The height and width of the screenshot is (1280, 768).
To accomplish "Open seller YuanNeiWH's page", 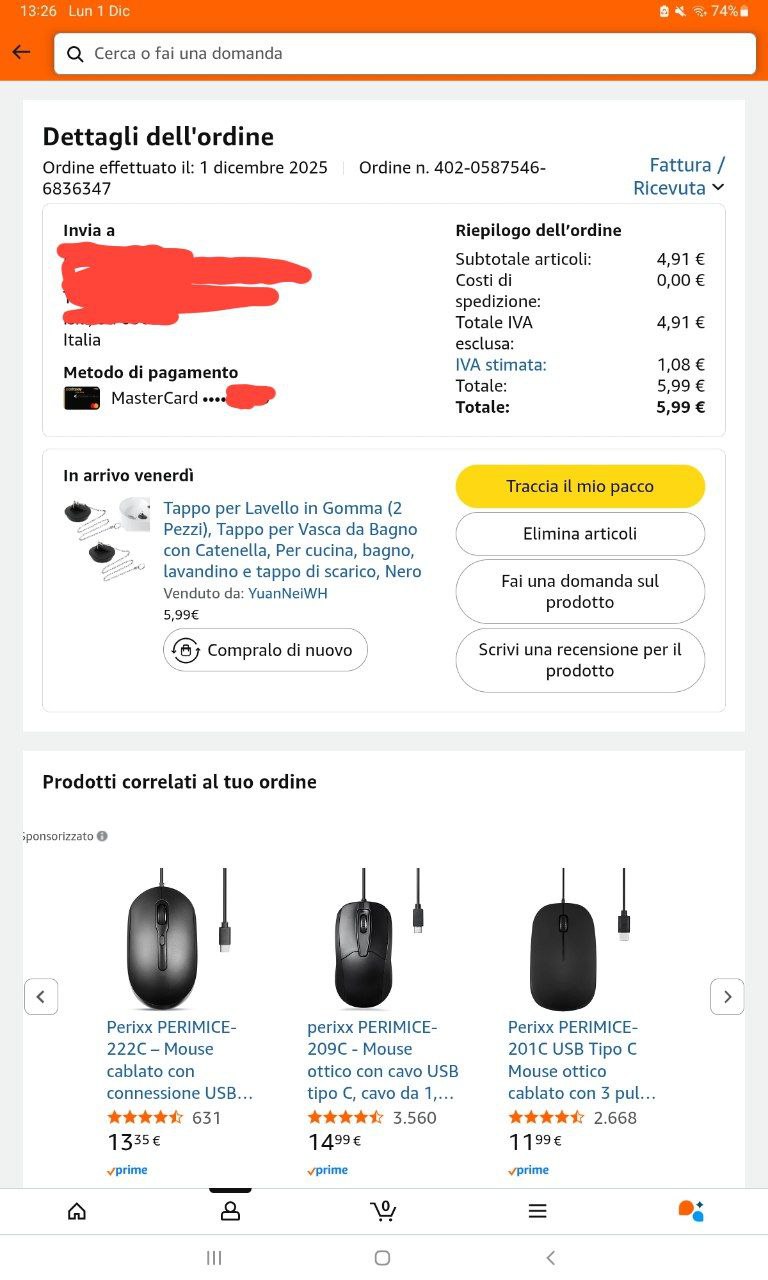I will click(x=288, y=593).
